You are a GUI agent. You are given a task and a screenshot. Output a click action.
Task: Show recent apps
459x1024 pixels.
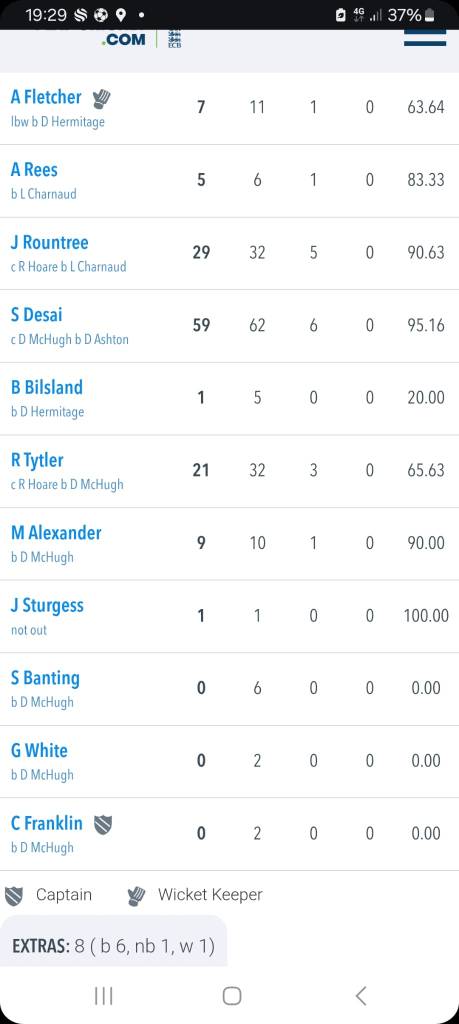103,996
